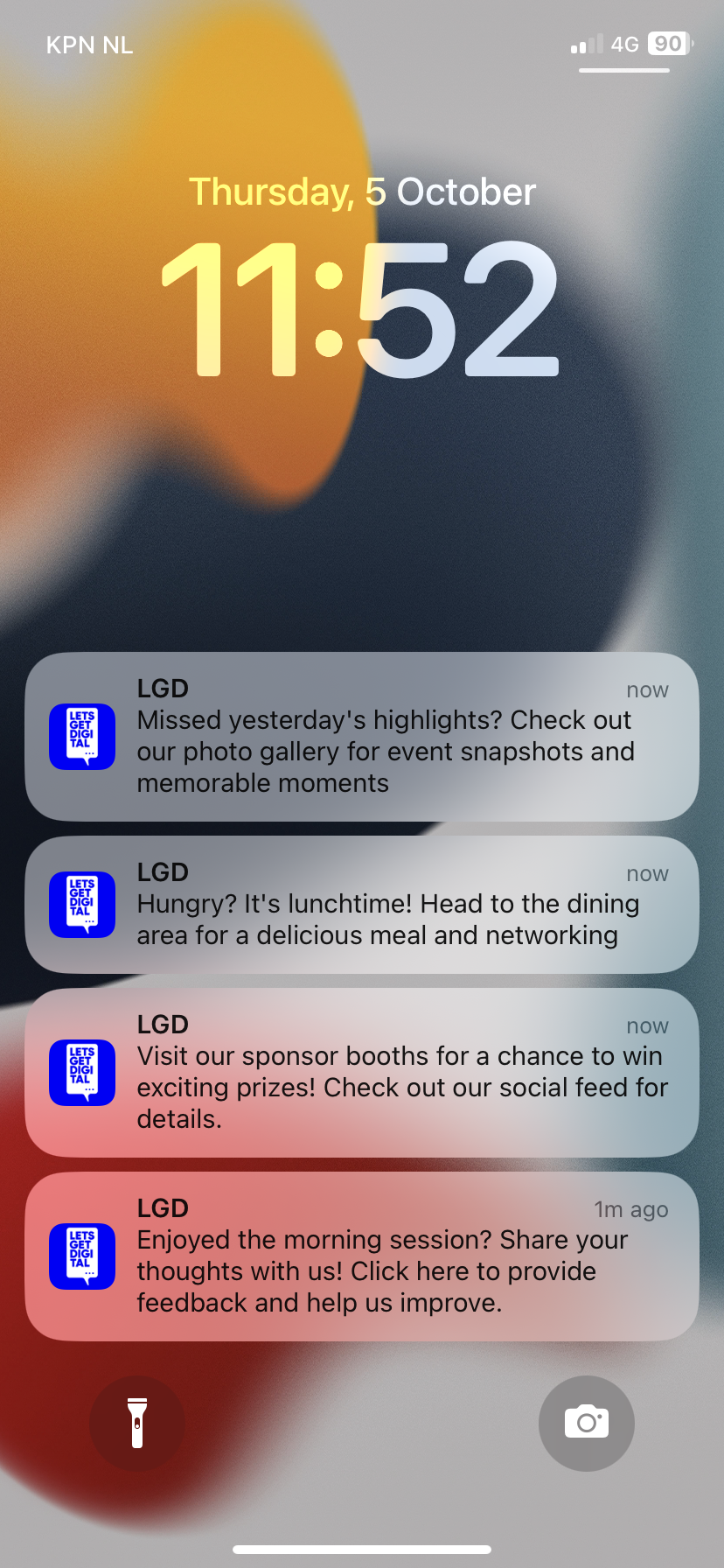Launch the camera from lock screen

(586, 1424)
